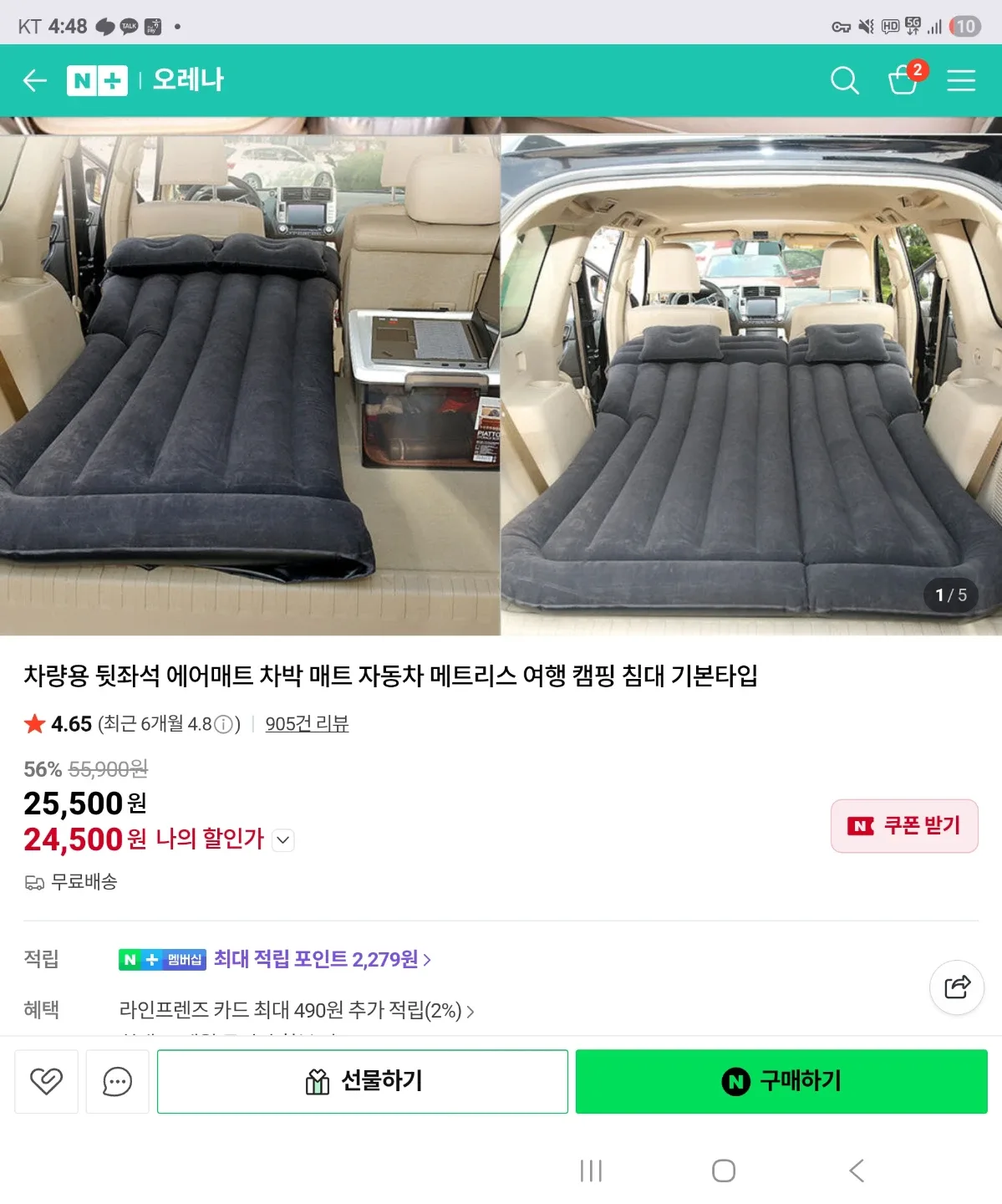The image size is (1002, 1204).
Task: Open the car air mattress product image
Action: tap(501, 376)
